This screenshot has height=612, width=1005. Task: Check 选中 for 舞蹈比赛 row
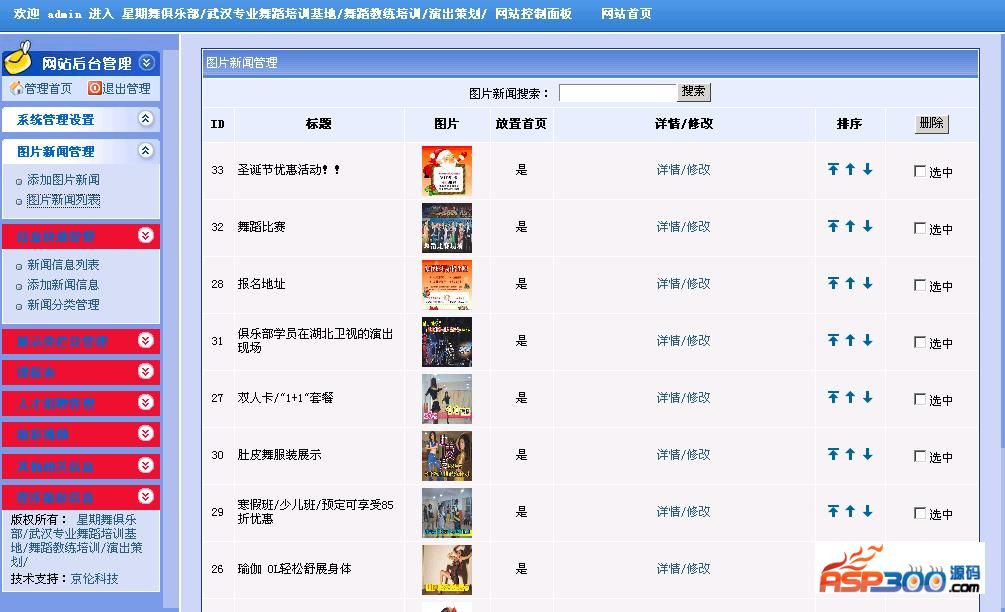pyautogui.click(x=920, y=229)
